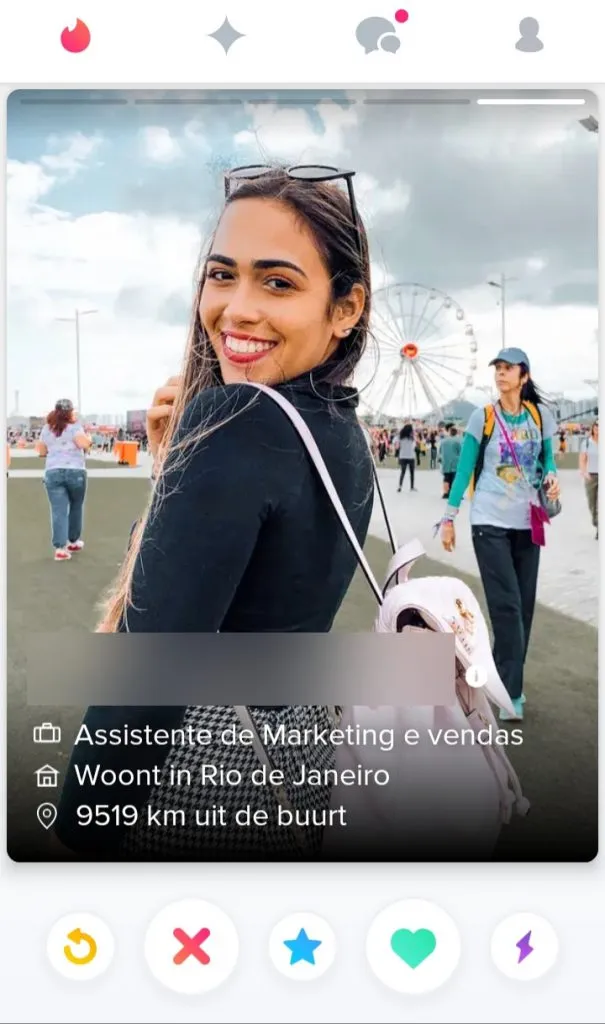
Task: Like this profile with the heart
Action: coord(413,946)
